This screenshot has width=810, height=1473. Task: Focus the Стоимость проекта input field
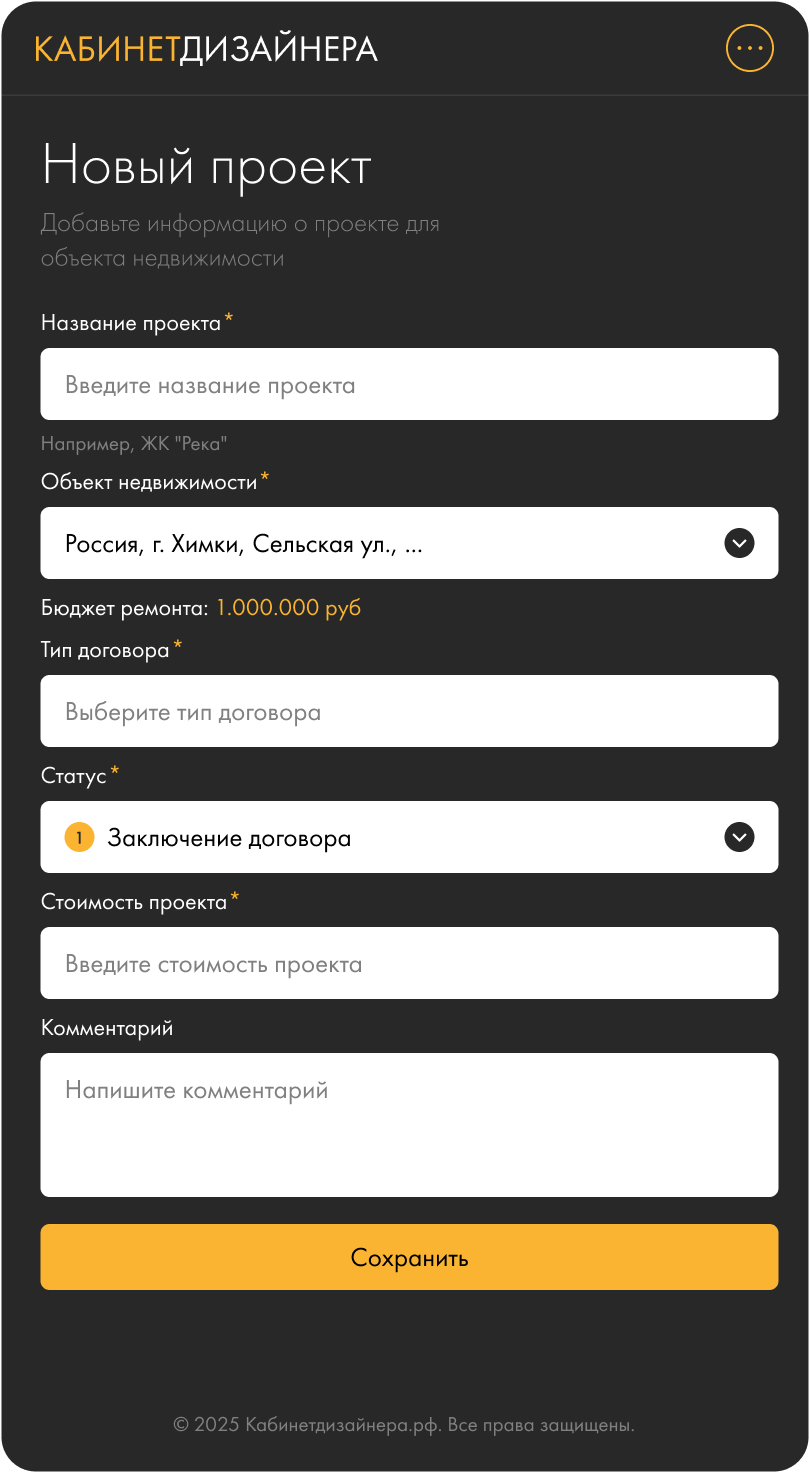pyautogui.click(x=409, y=963)
